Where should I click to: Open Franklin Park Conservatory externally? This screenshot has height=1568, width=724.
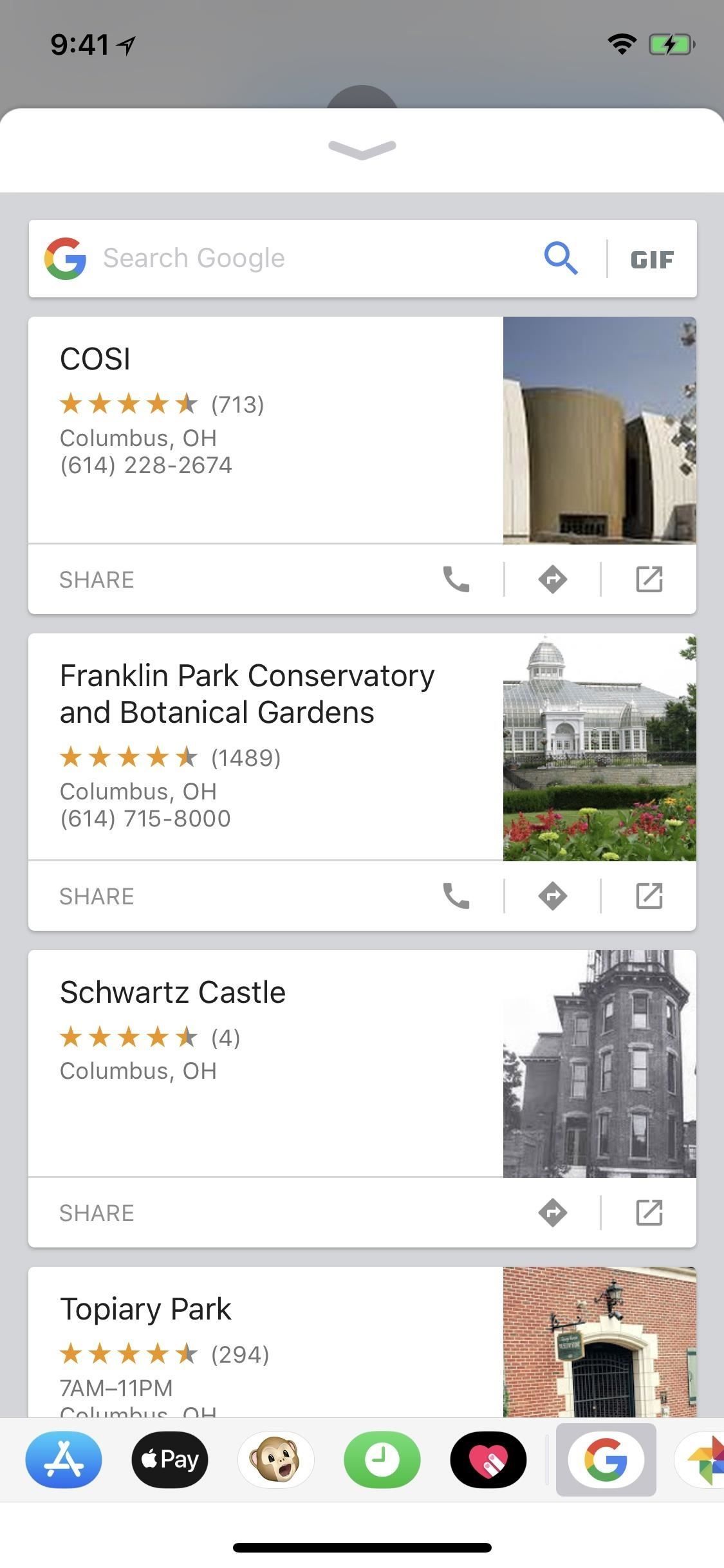(649, 896)
